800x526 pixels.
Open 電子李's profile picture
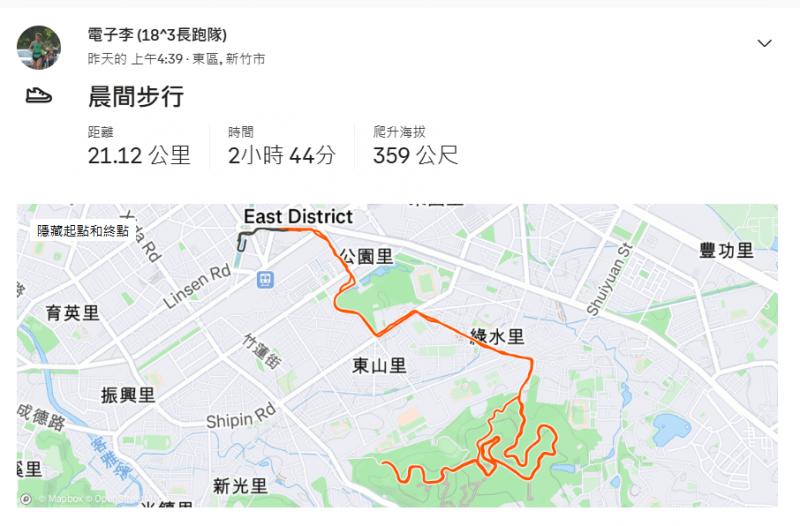click(x=38, y=47)
